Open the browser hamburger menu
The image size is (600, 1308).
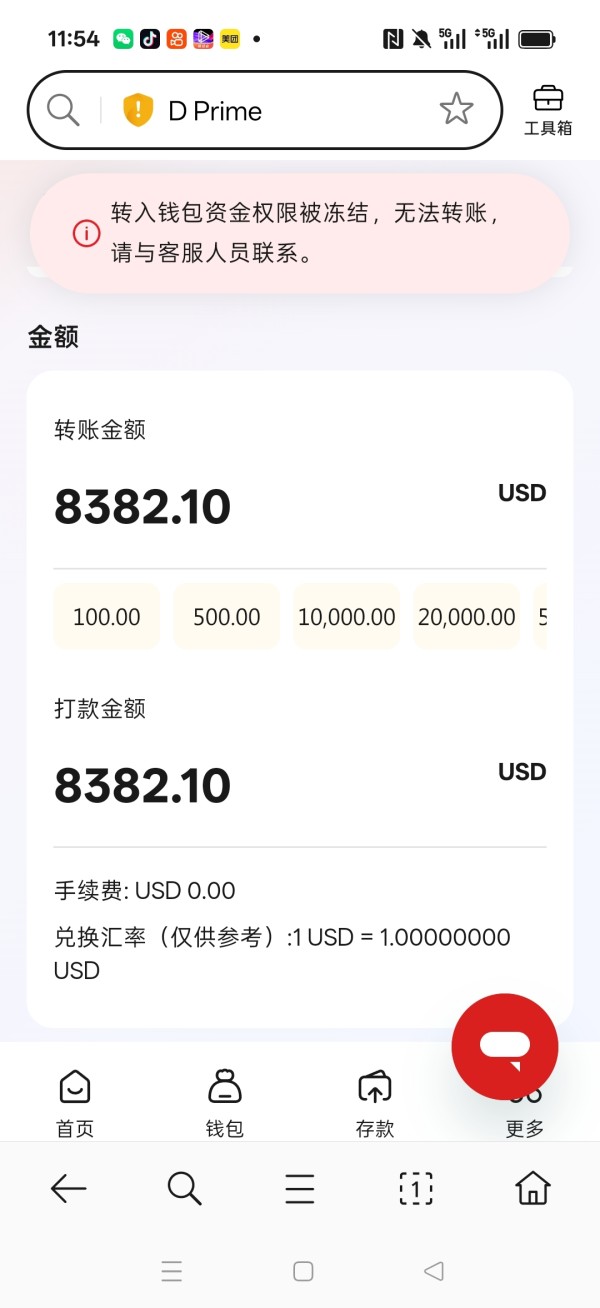300,1188
